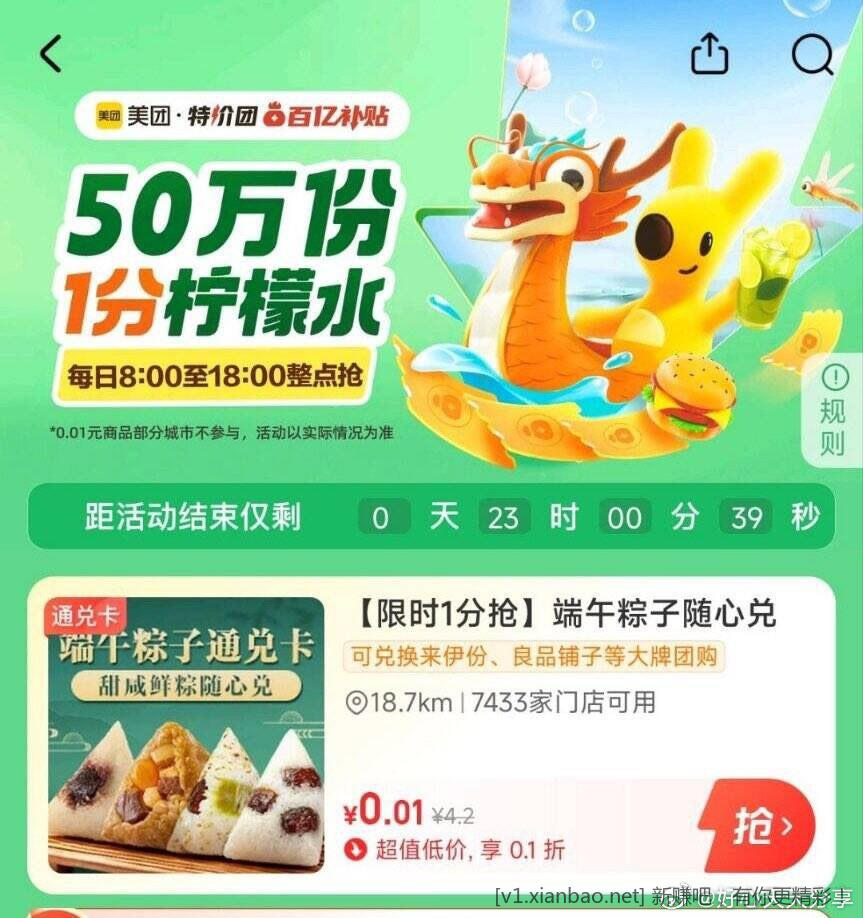Screen dimensions: 863x918
Task: Share this promotion page
Action: point(709,53)
